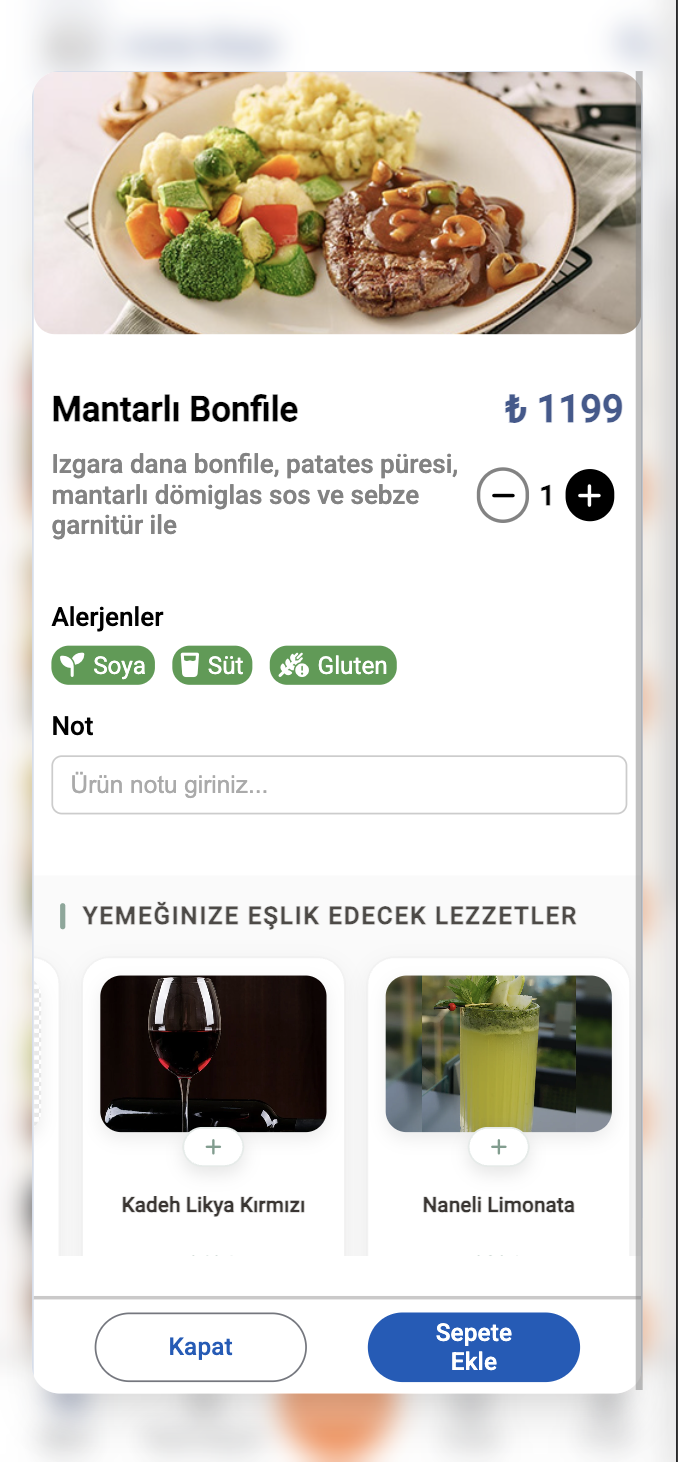Close the dialog with Kapat
Screen dimensions: 678x1462
[x=201, y=1347]
